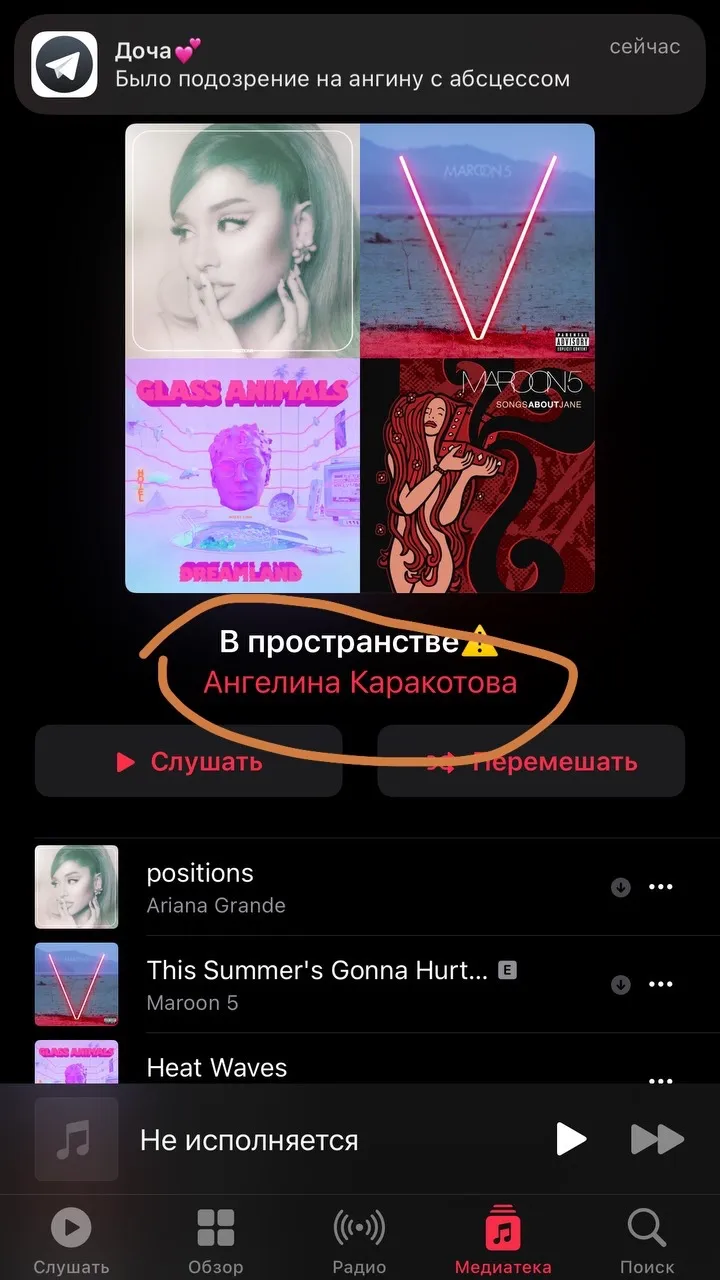This screenshot has width=720, height=1280.
Task: Open Ангелина Каракотова profile link
Action: point(360,683)
